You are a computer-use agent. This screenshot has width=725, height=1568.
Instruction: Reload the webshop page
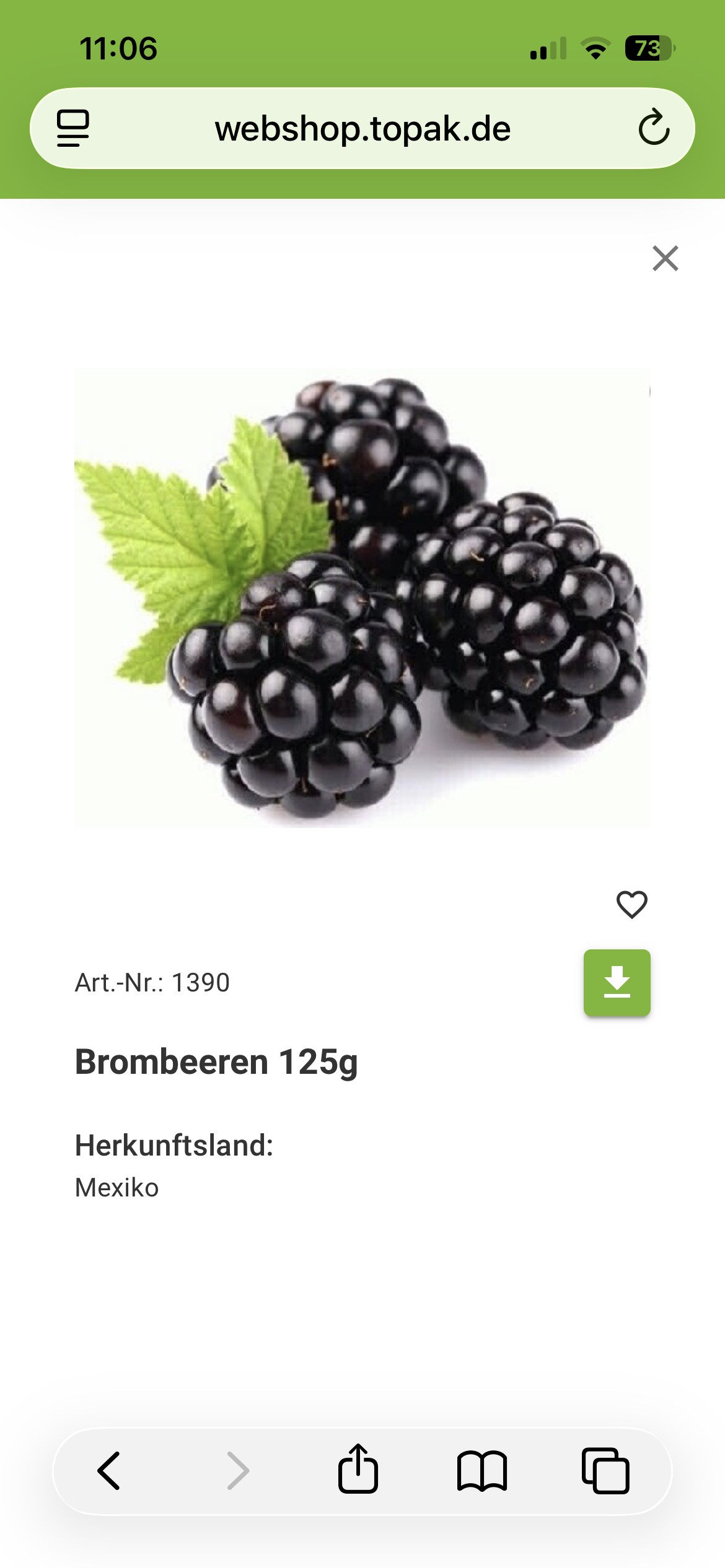point(654,128)
